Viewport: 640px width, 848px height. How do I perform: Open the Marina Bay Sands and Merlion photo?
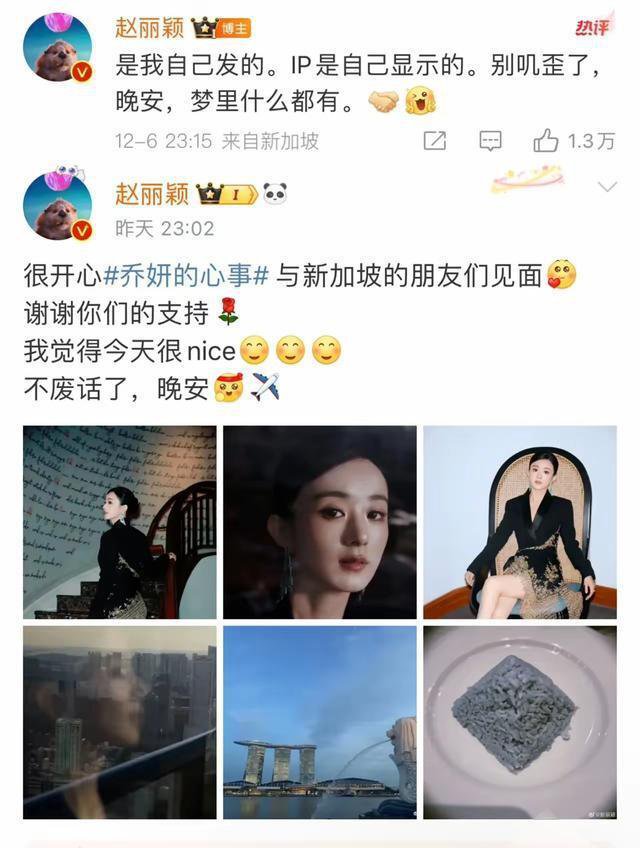pyautogui.click(x=319, y=722)
